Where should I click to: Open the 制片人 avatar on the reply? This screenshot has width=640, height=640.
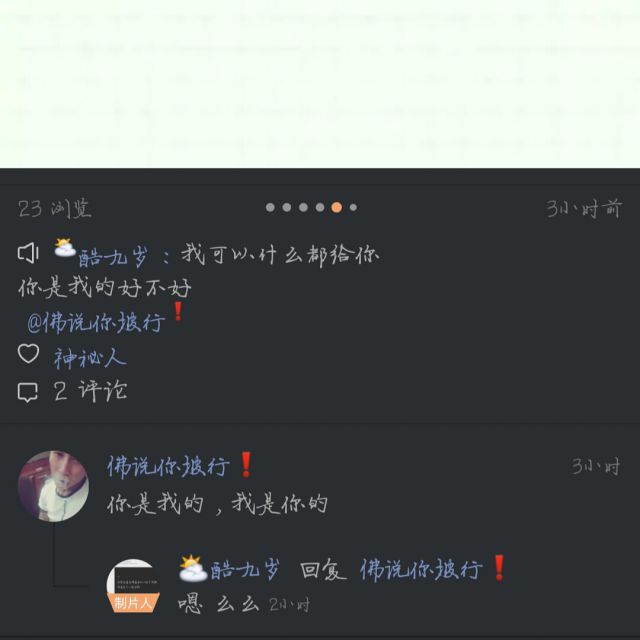point(133,586)
